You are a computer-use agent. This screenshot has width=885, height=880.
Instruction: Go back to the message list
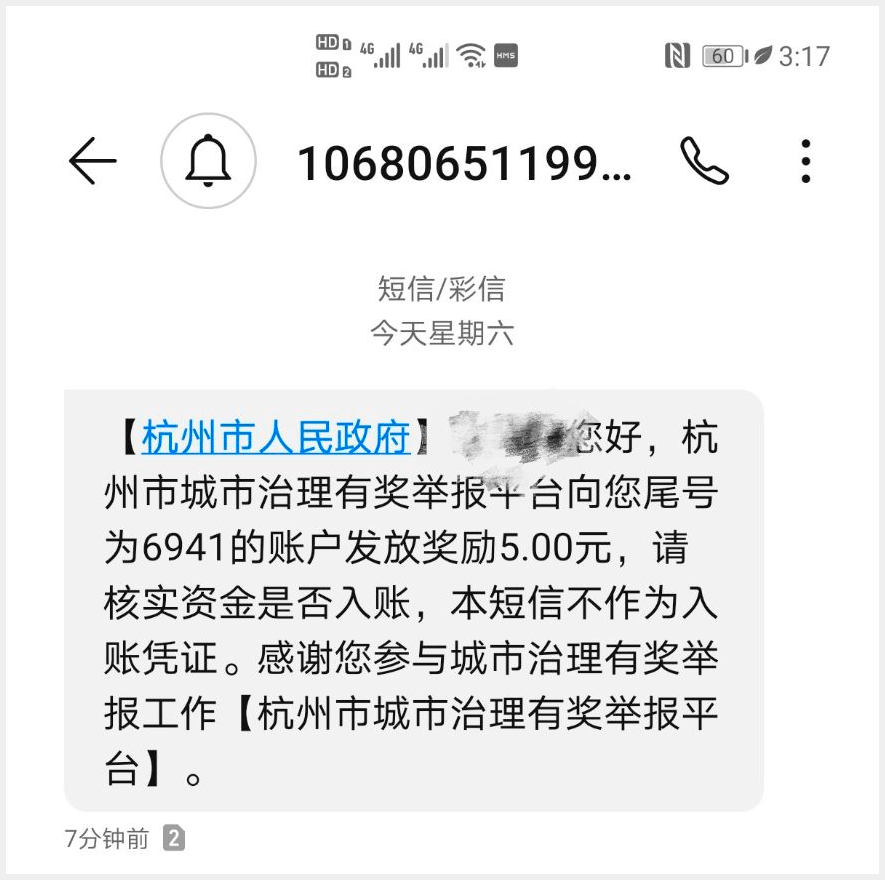click(92, 161)
